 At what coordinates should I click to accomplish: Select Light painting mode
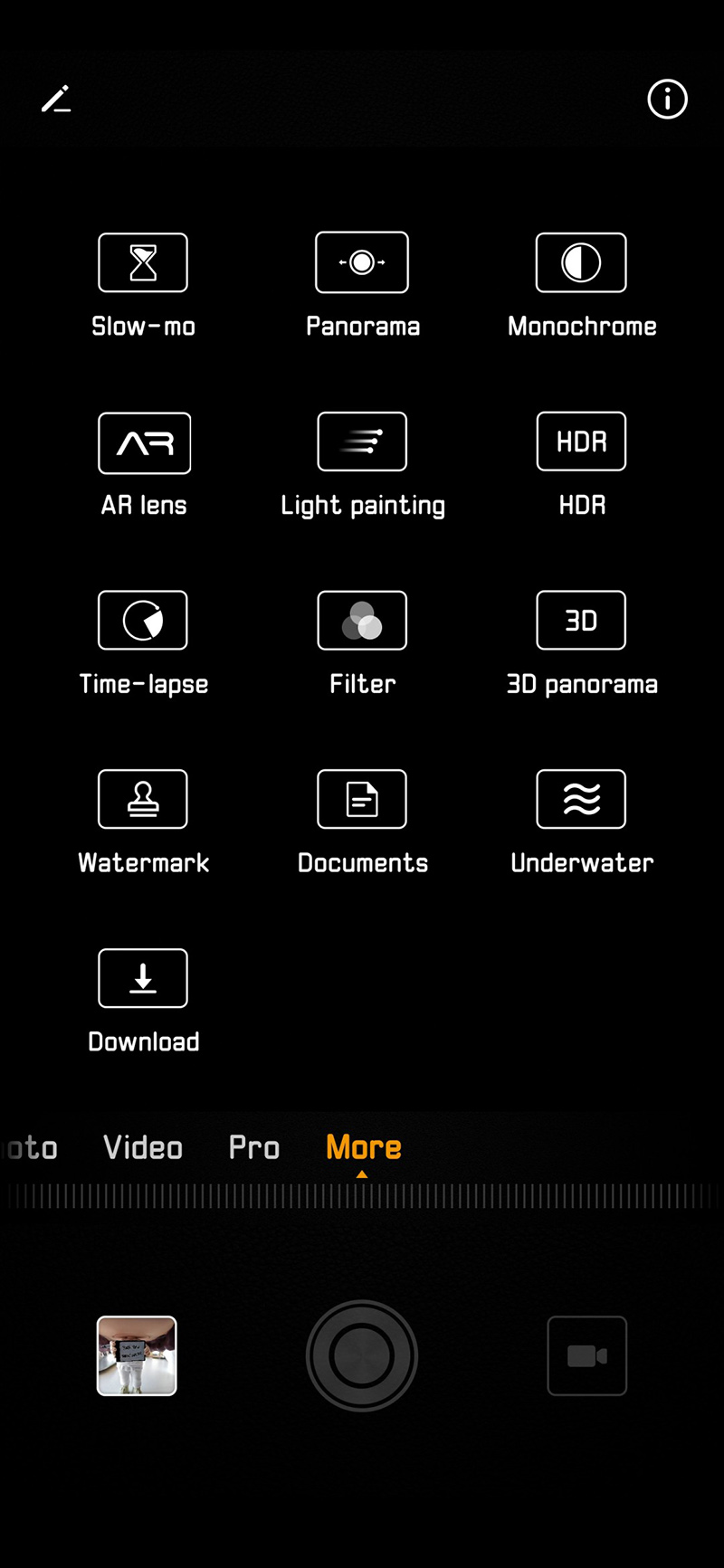362,442
